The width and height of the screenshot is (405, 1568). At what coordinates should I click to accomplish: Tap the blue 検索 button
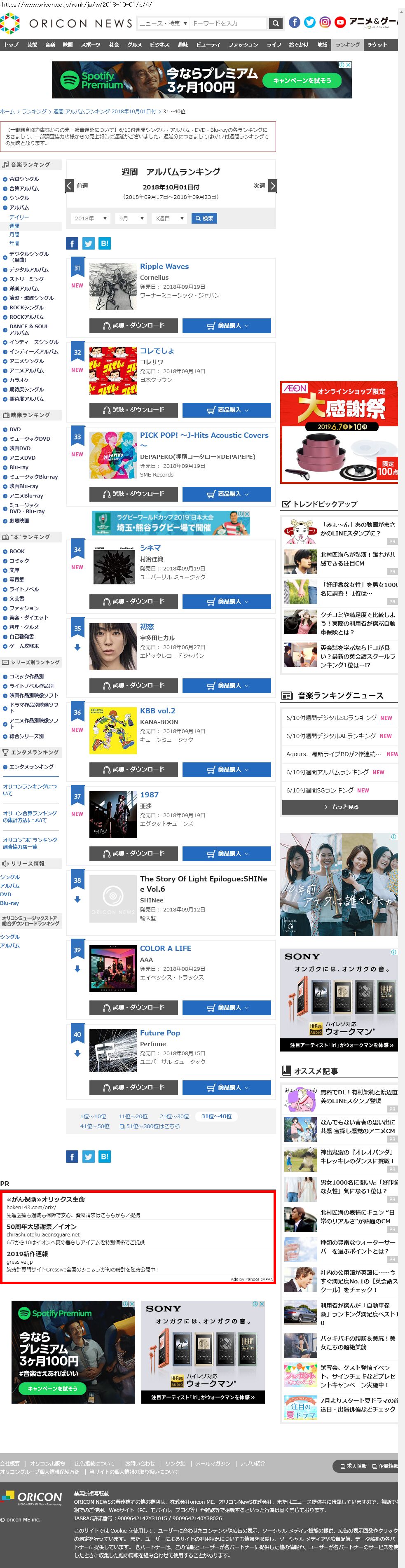204,219
